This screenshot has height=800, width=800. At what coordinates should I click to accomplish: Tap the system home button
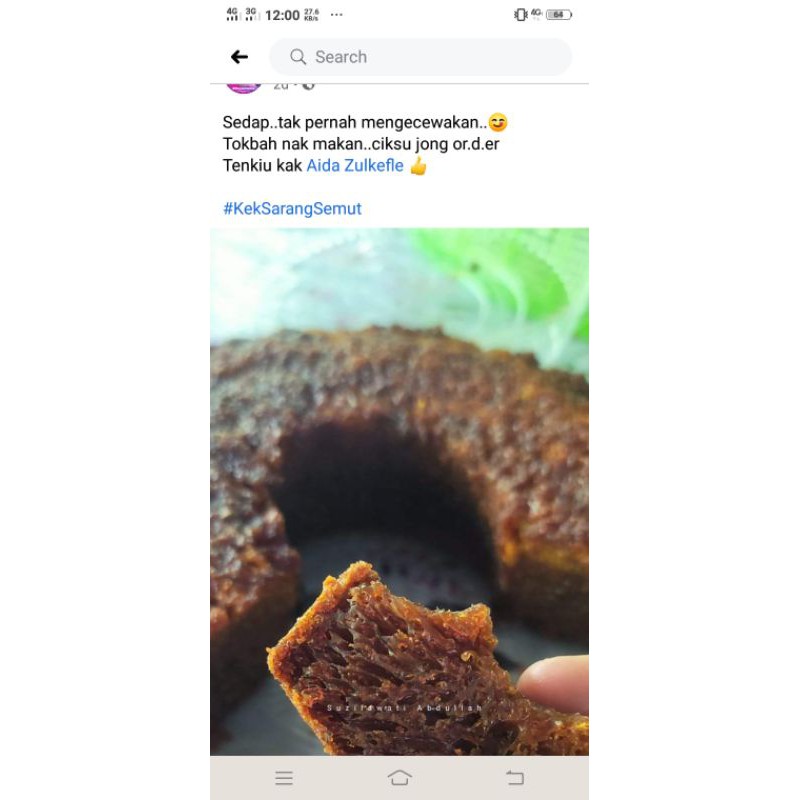click(399, 778)
